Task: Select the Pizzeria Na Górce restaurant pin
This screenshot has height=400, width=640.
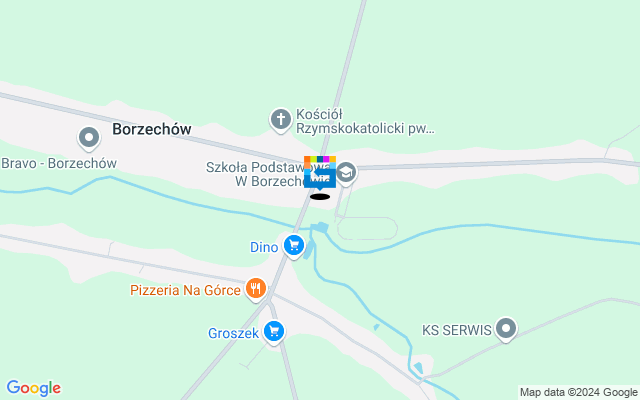Action: pos(256,290)
